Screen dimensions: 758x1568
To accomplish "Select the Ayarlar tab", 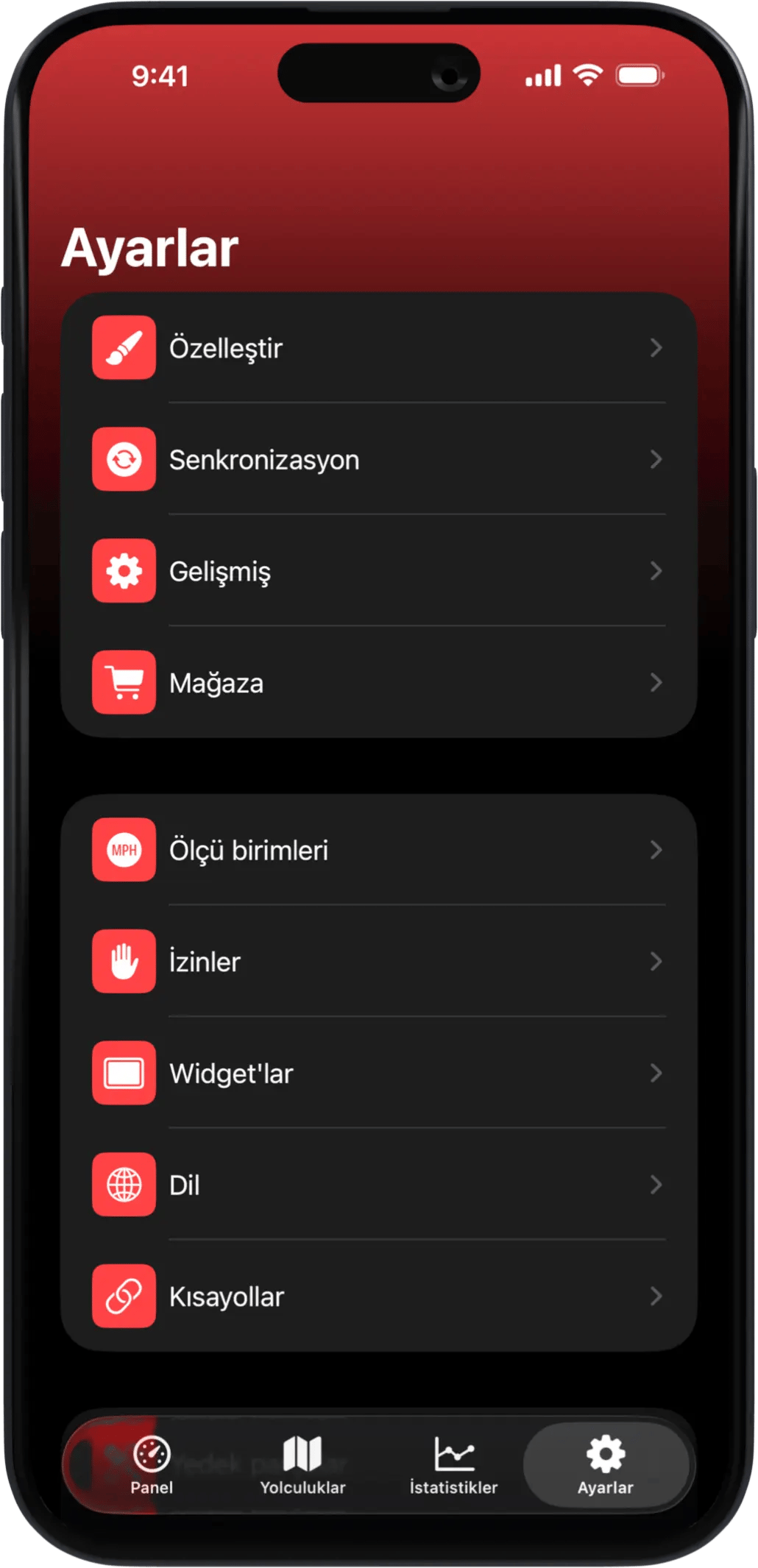I will pyautogui.click(x=605, y=1465).
